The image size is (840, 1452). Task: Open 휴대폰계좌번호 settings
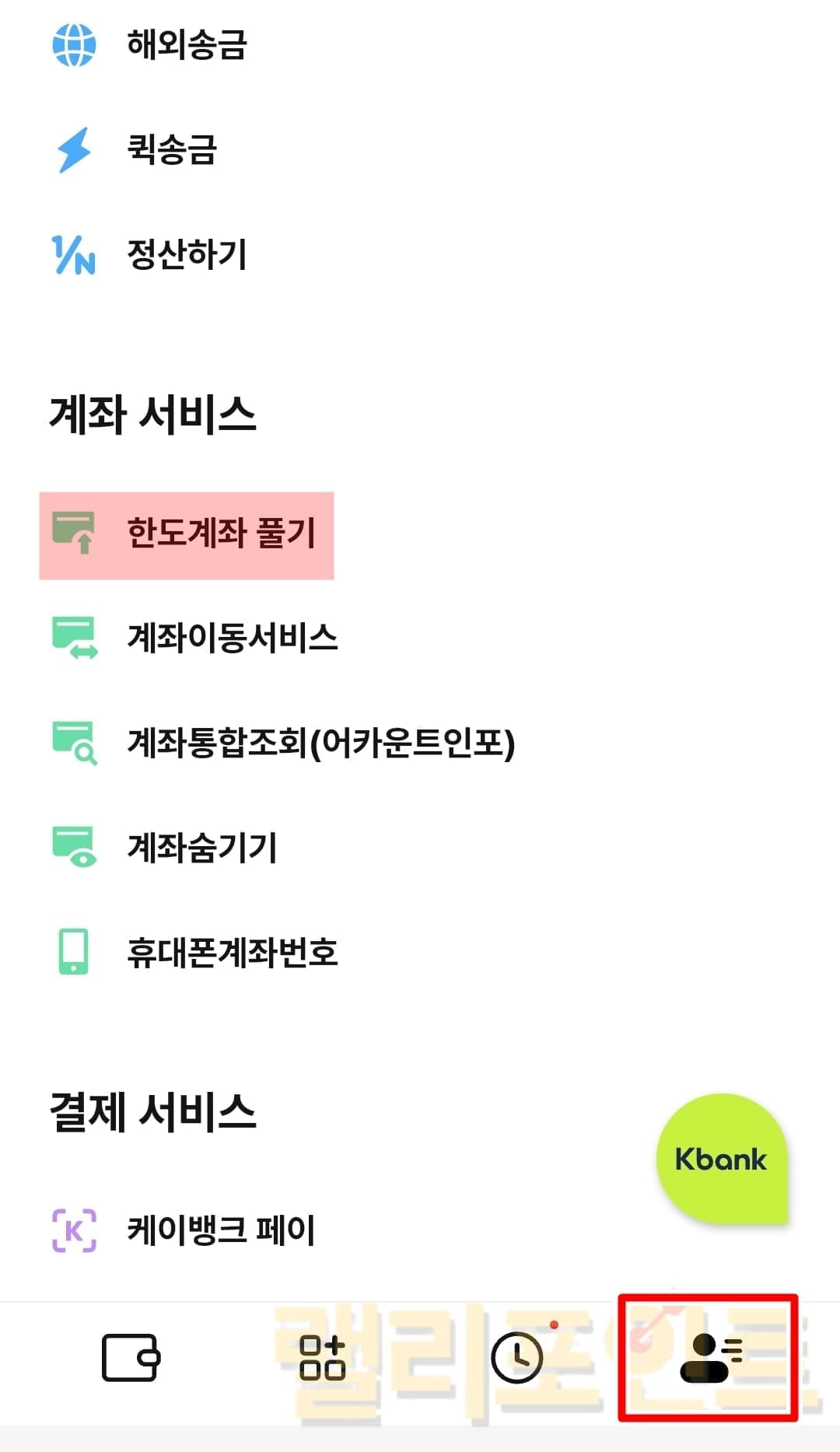tap(232, 952)
